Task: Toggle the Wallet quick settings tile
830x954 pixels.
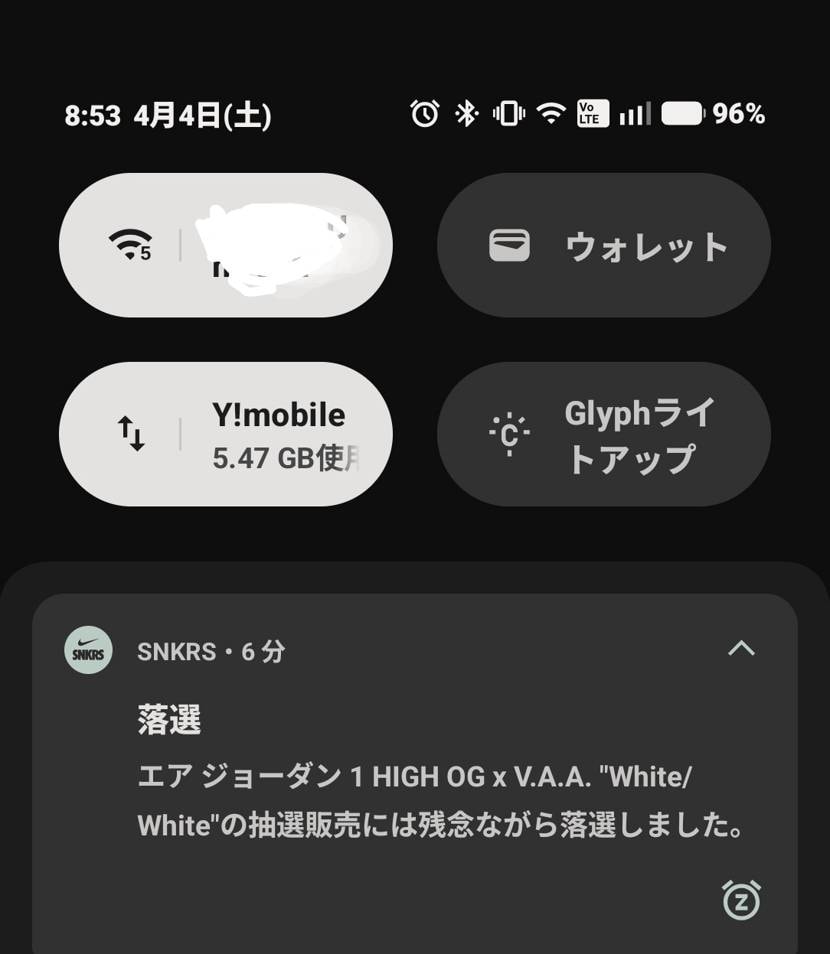Action: click(603, 245)
